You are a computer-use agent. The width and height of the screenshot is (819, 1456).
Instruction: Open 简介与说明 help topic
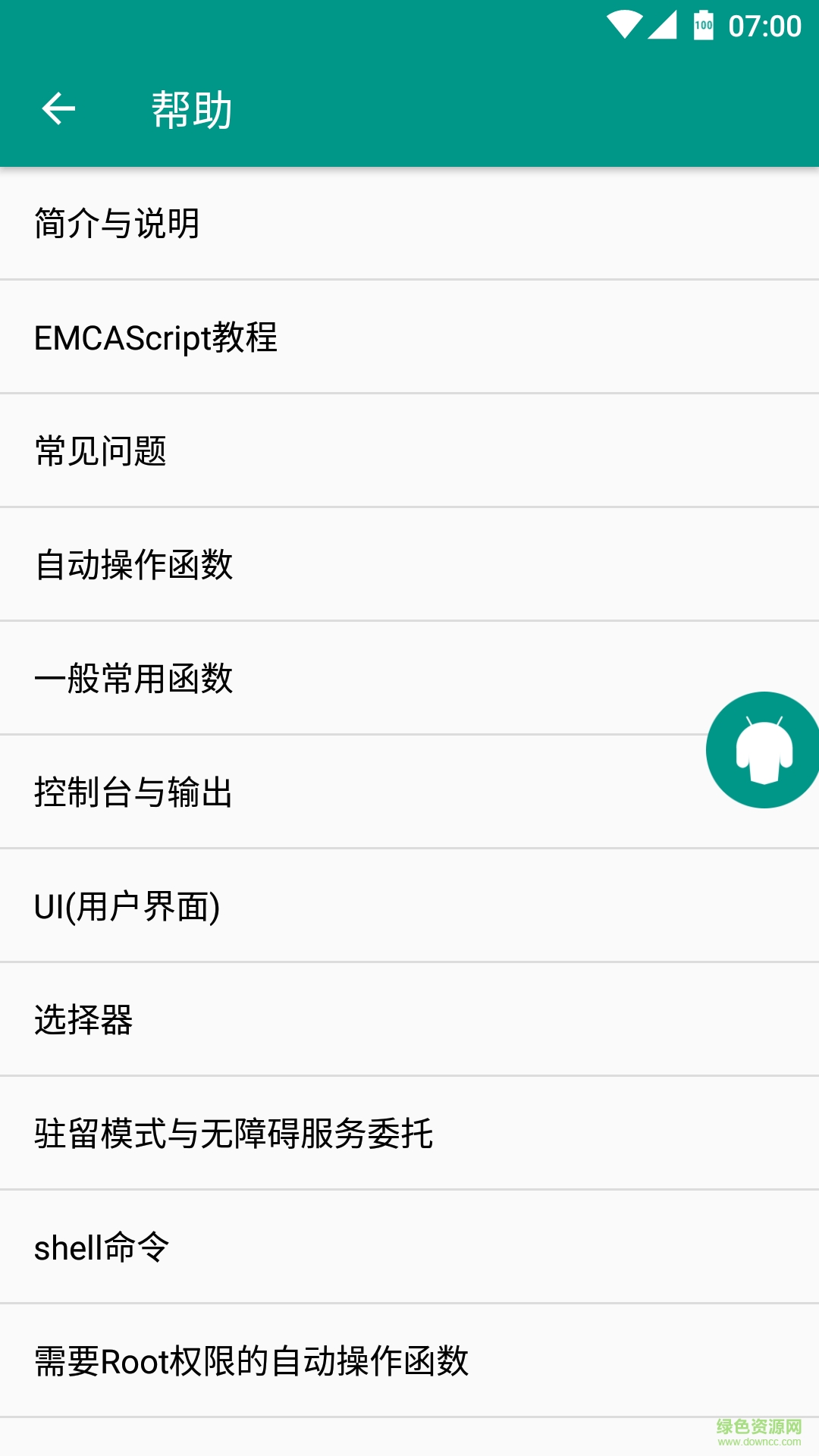coord(118,221)
